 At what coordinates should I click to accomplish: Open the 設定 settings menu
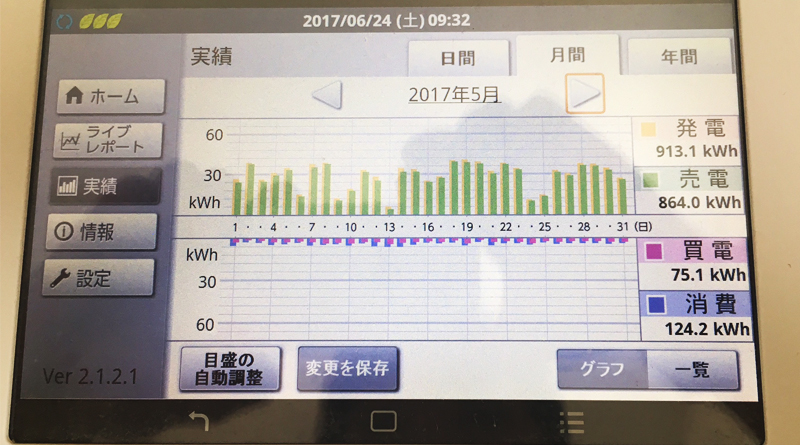pyautogui.click(x=100, y=277)
